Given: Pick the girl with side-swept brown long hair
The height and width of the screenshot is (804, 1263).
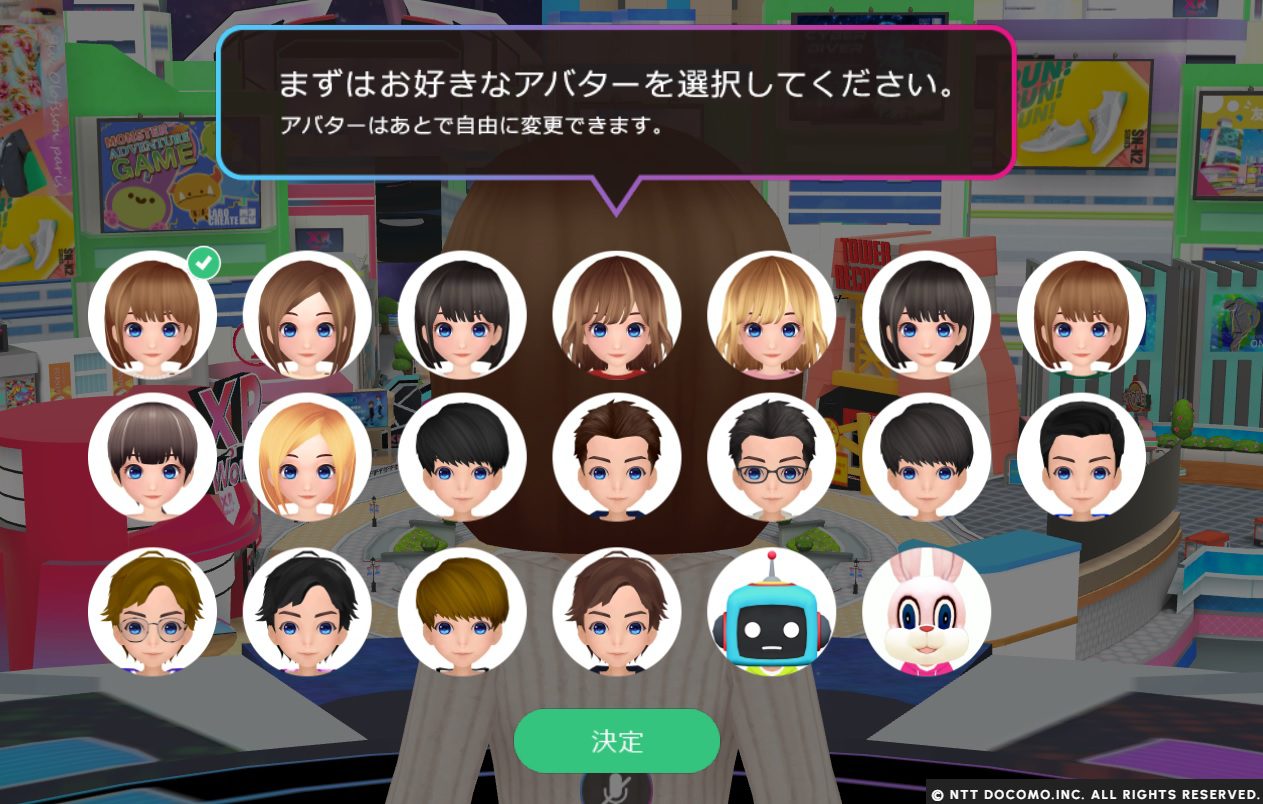Looking at the screenshot, I should (x=307, y=314).
